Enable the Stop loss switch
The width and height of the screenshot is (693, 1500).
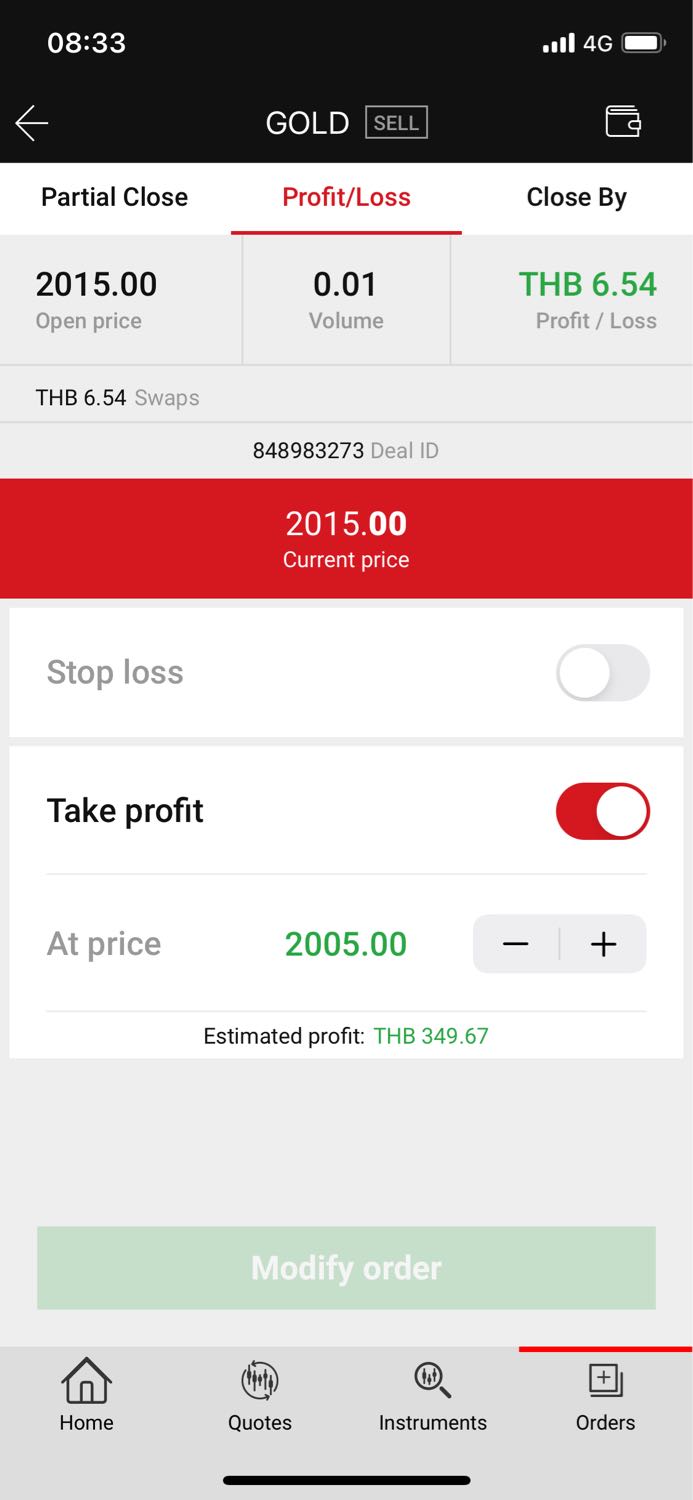tap(602, 672)
